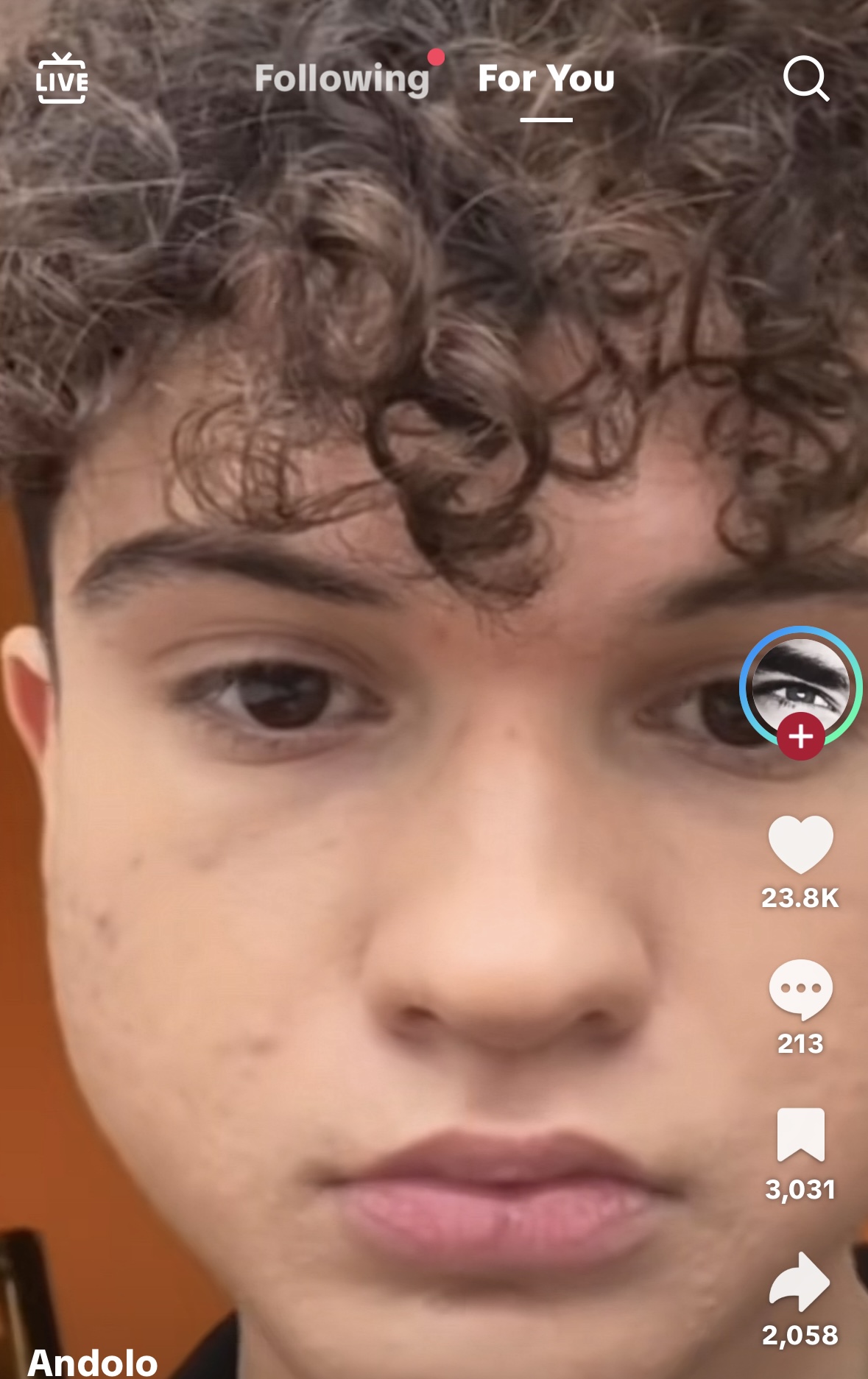Select the For You tab

[546, 79]
